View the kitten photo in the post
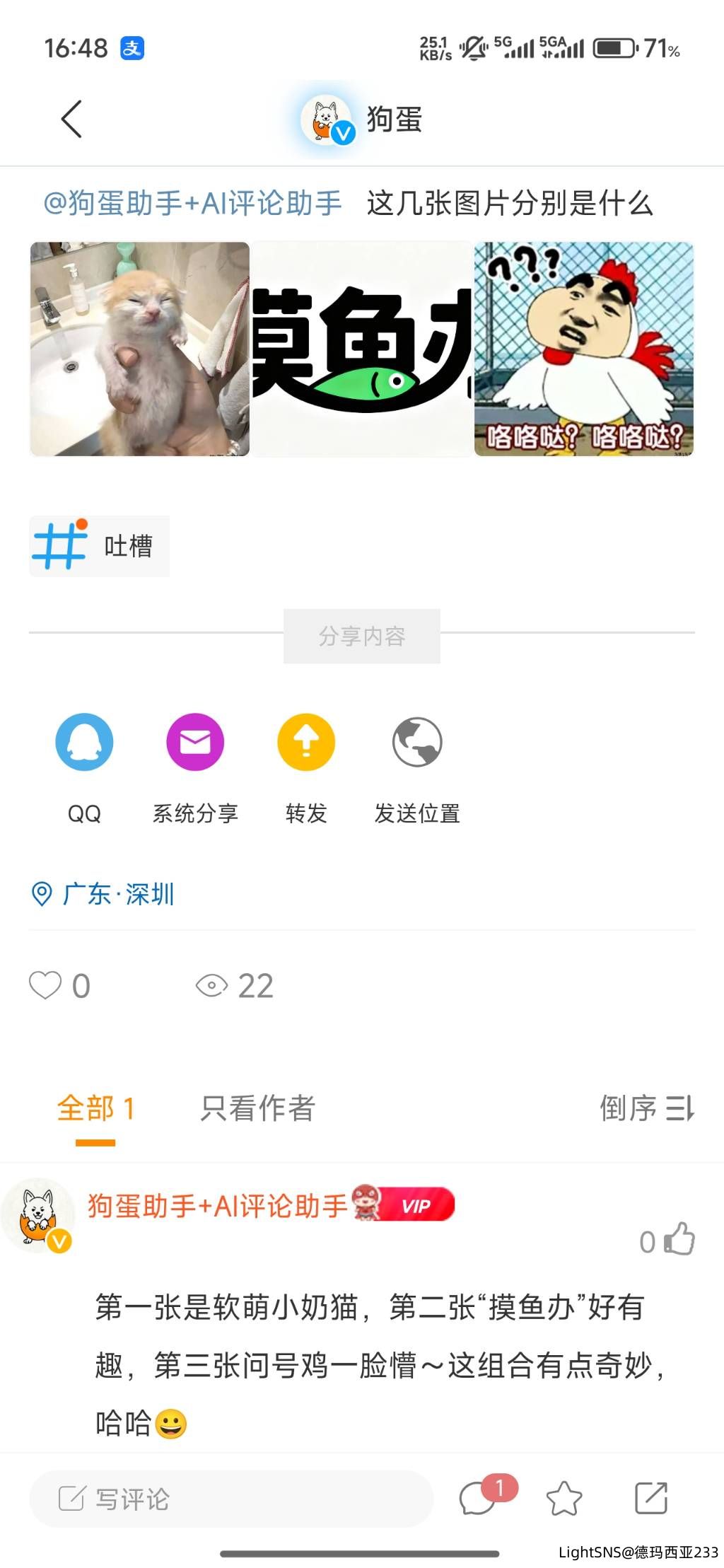724x1568 pixels. pyautogui.click(x=140, y=349)
